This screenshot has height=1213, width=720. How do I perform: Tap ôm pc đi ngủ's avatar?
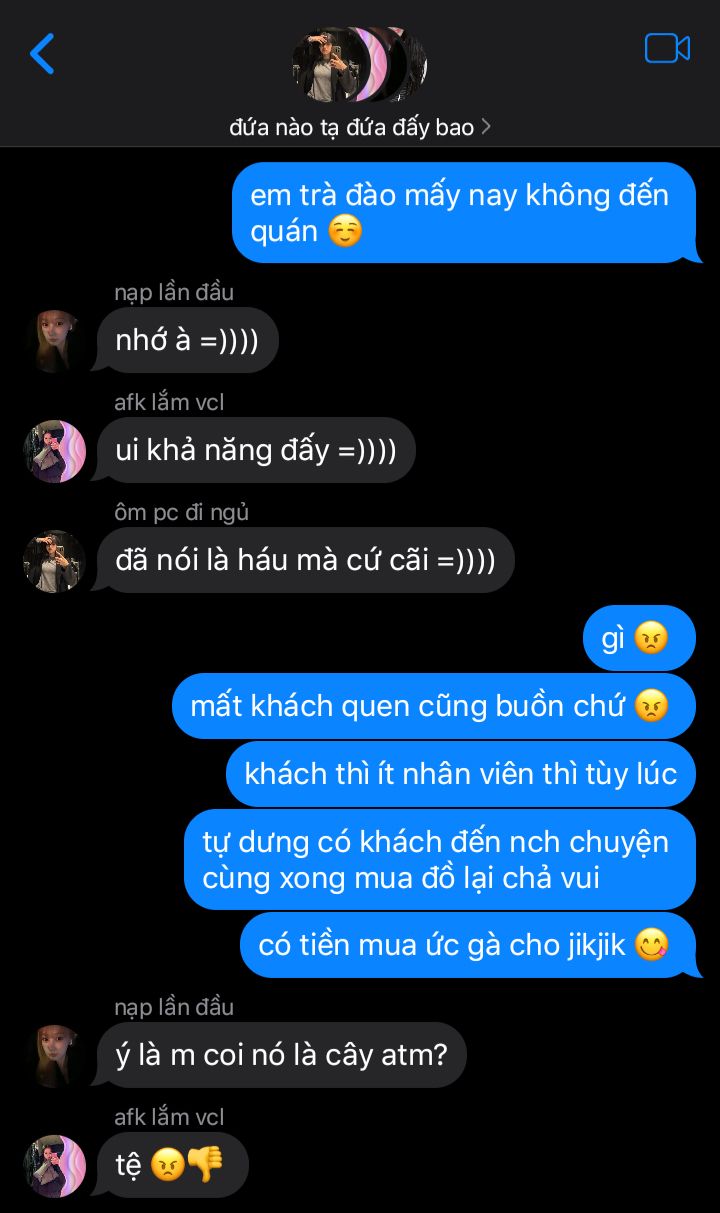[55, 561]
